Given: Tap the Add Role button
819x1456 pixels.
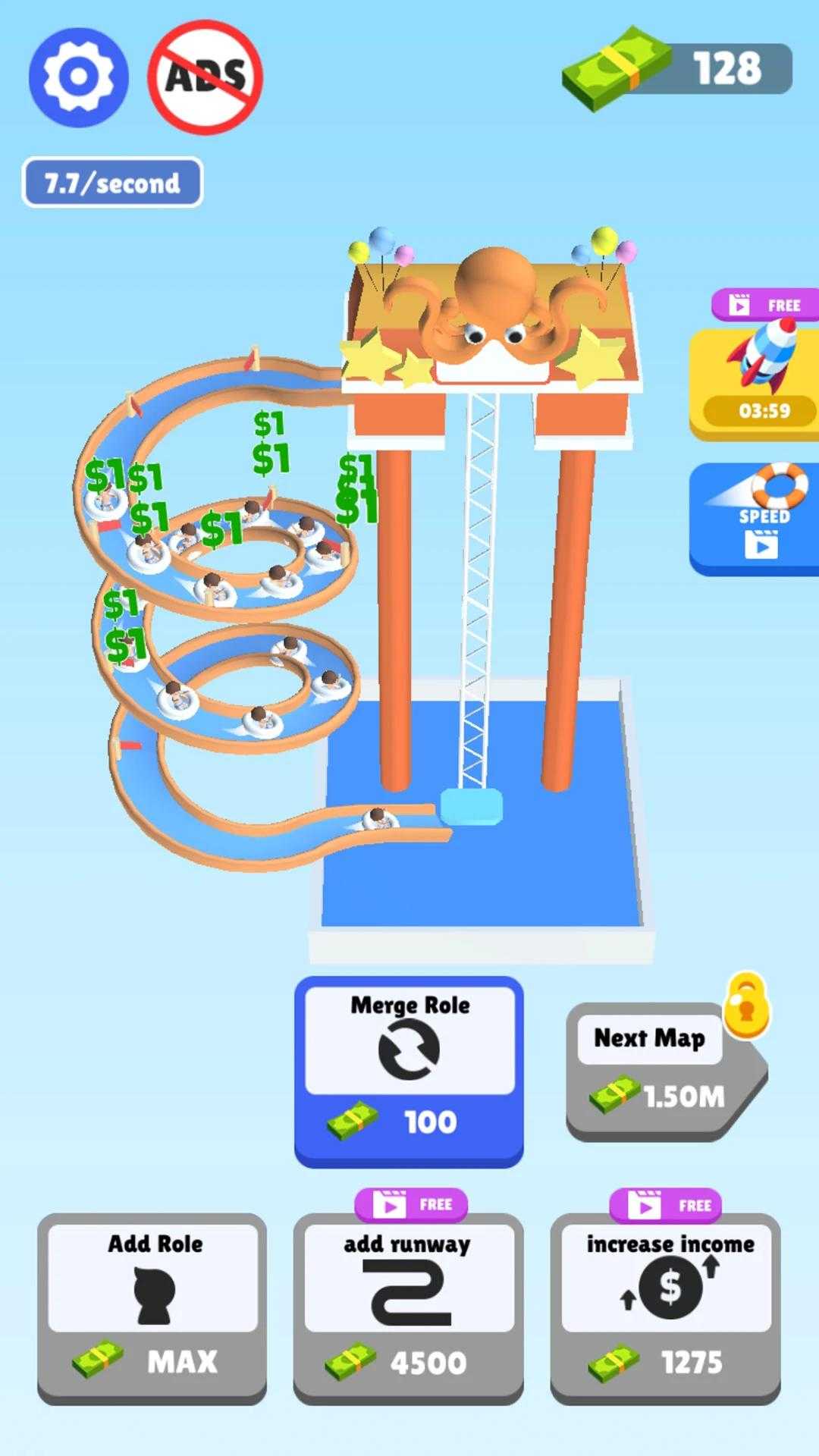Looking at the screenshot, I should pos(152,1307).
